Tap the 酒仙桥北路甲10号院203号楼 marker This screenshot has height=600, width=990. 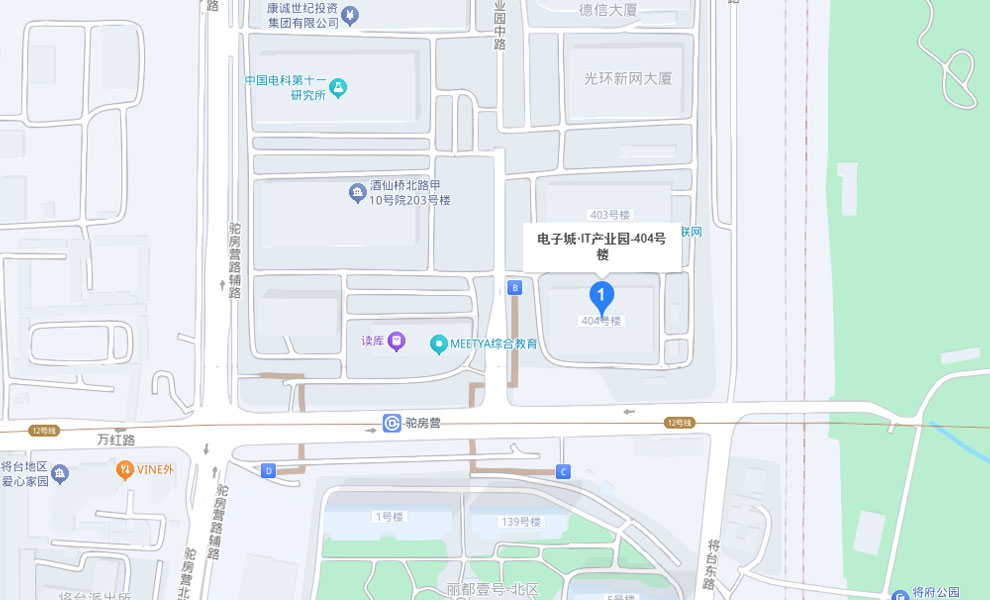[356, 192]
